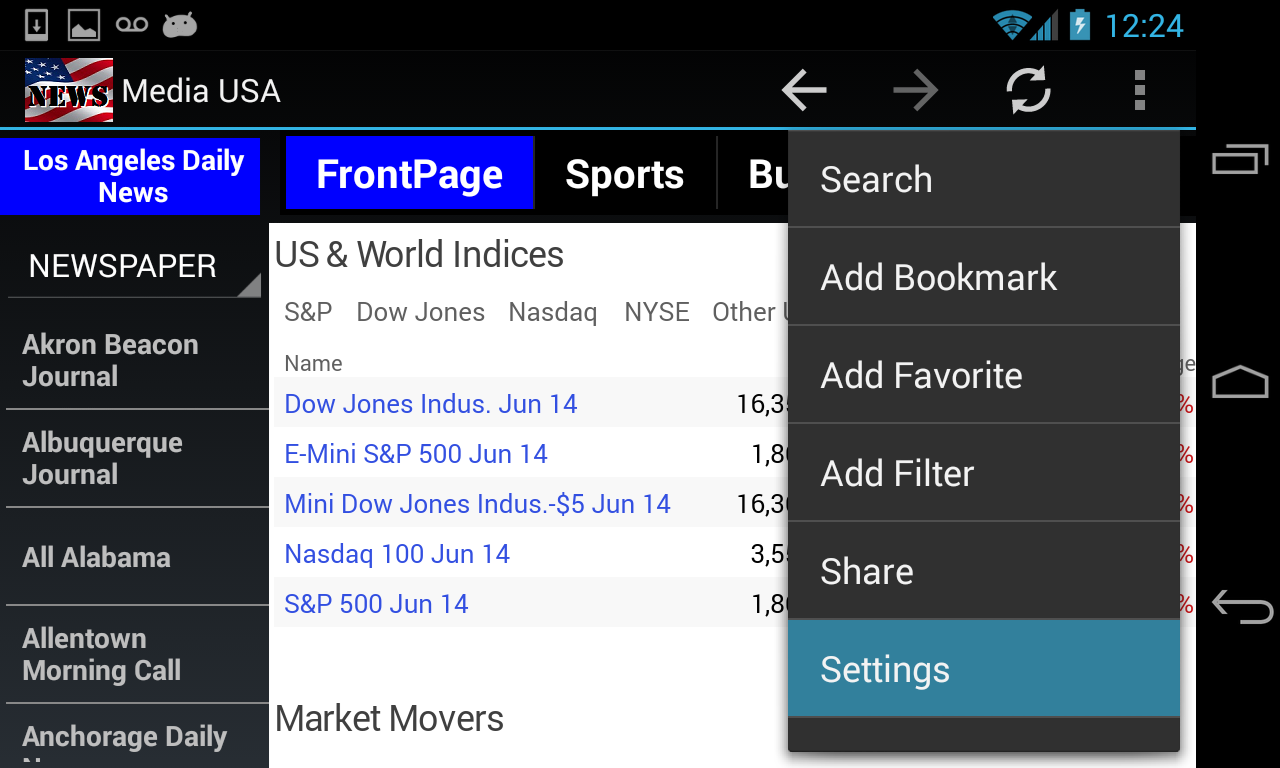Viewport: 1280px width, 768px height.
Task: Select Search from the menu
Action: (x=983, y=180)
